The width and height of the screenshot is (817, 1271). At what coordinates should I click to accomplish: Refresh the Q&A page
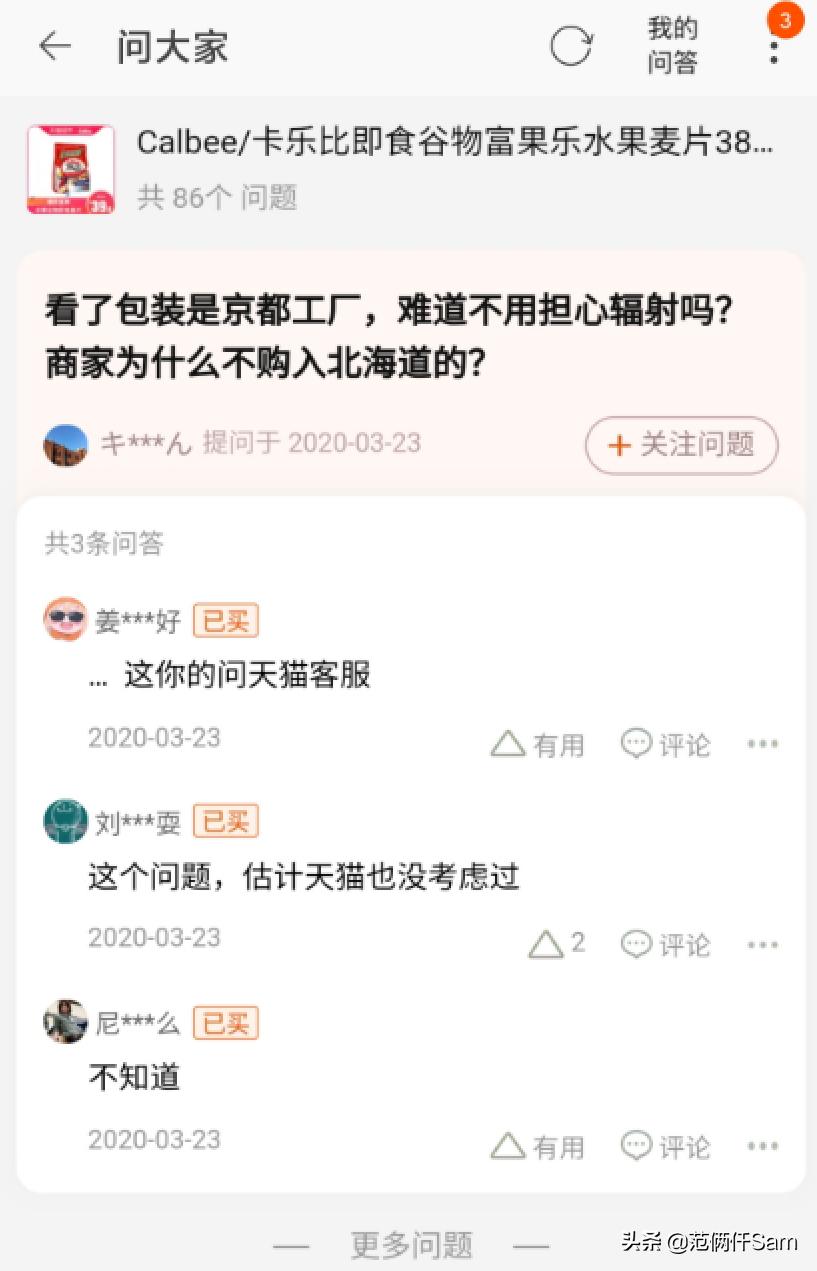tap(571, 46)
